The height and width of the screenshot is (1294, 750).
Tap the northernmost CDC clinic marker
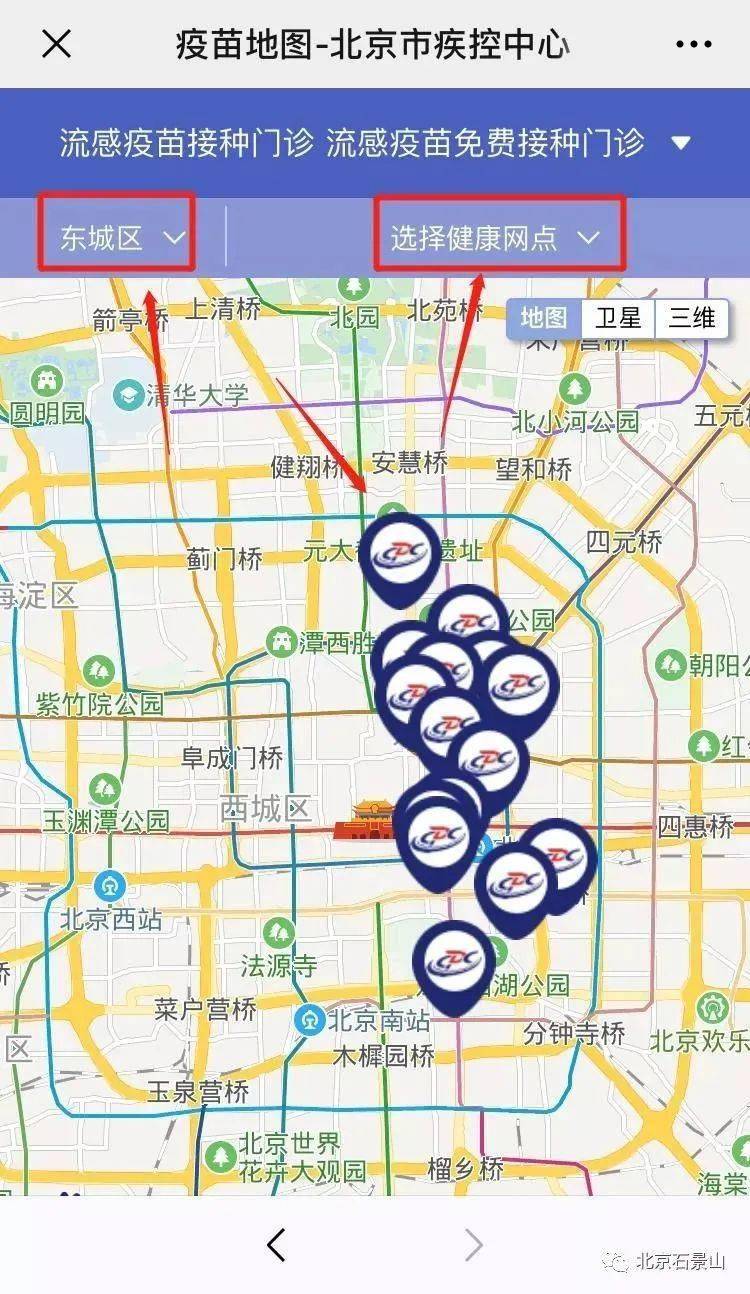pyautogui.click(x=400, y=553)
